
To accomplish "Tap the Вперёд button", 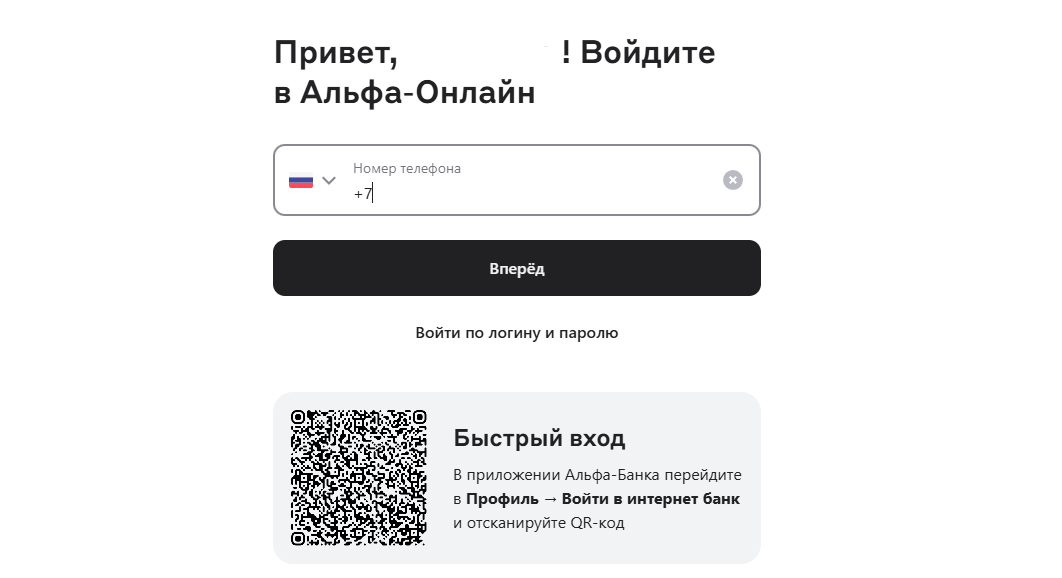I will [x=517, y=268].
